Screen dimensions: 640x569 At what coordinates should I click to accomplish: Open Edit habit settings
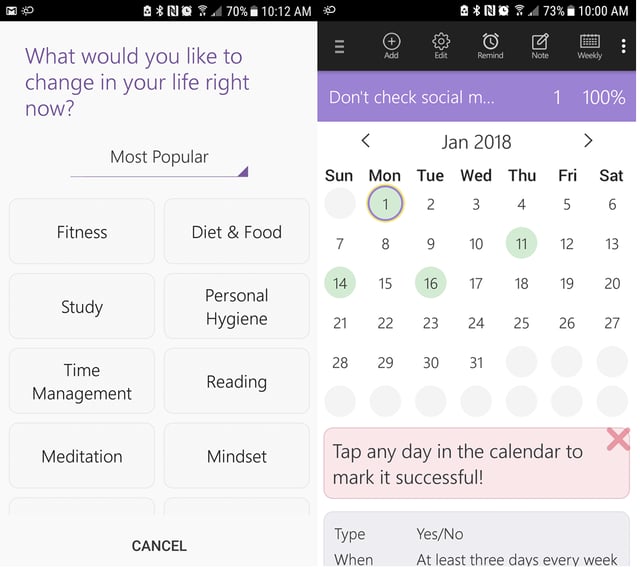[x=441, y=46]
